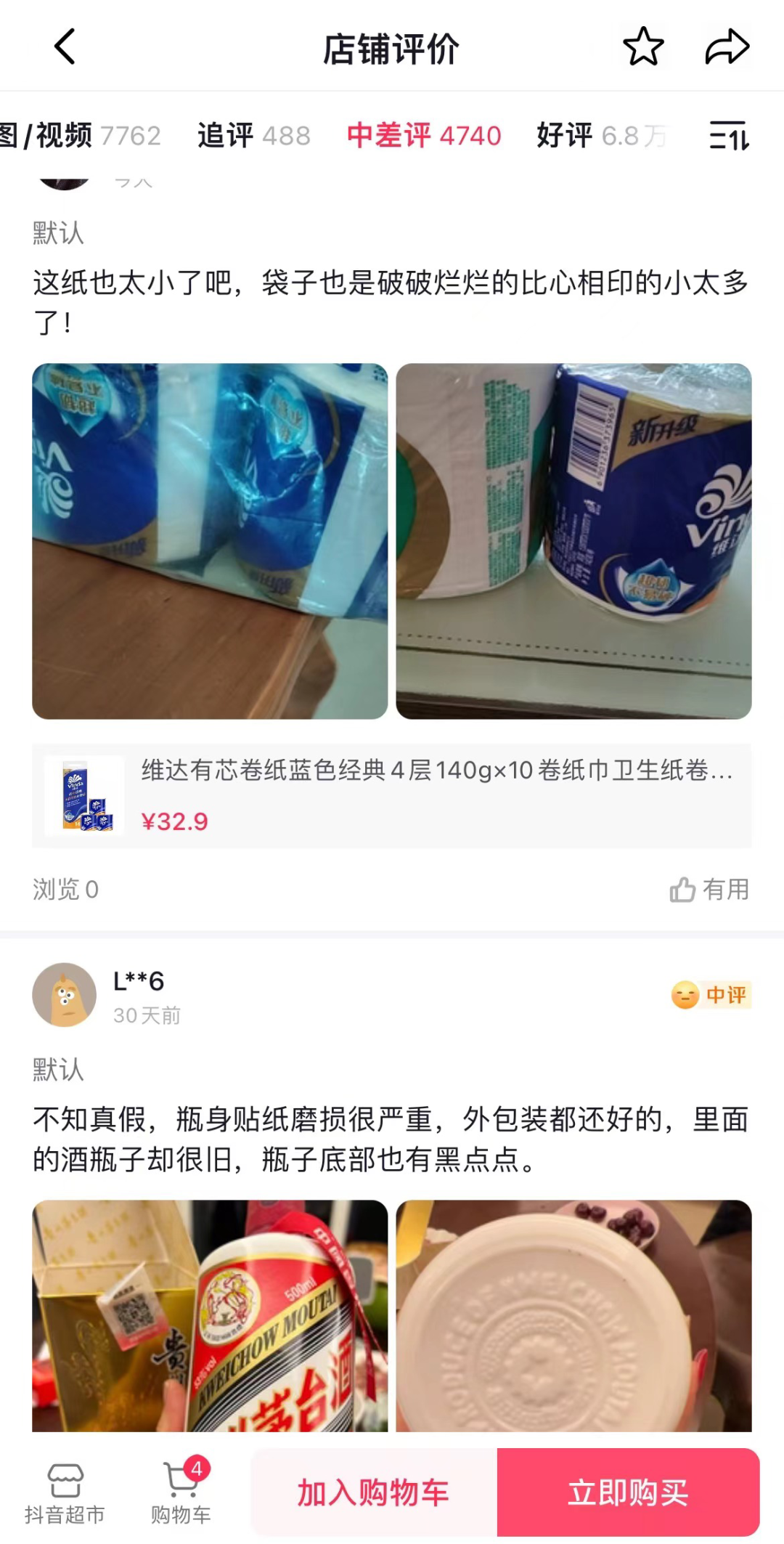View the first photo of the tissue review
This screenshot has height=1544, width=784.
(210, 541)
